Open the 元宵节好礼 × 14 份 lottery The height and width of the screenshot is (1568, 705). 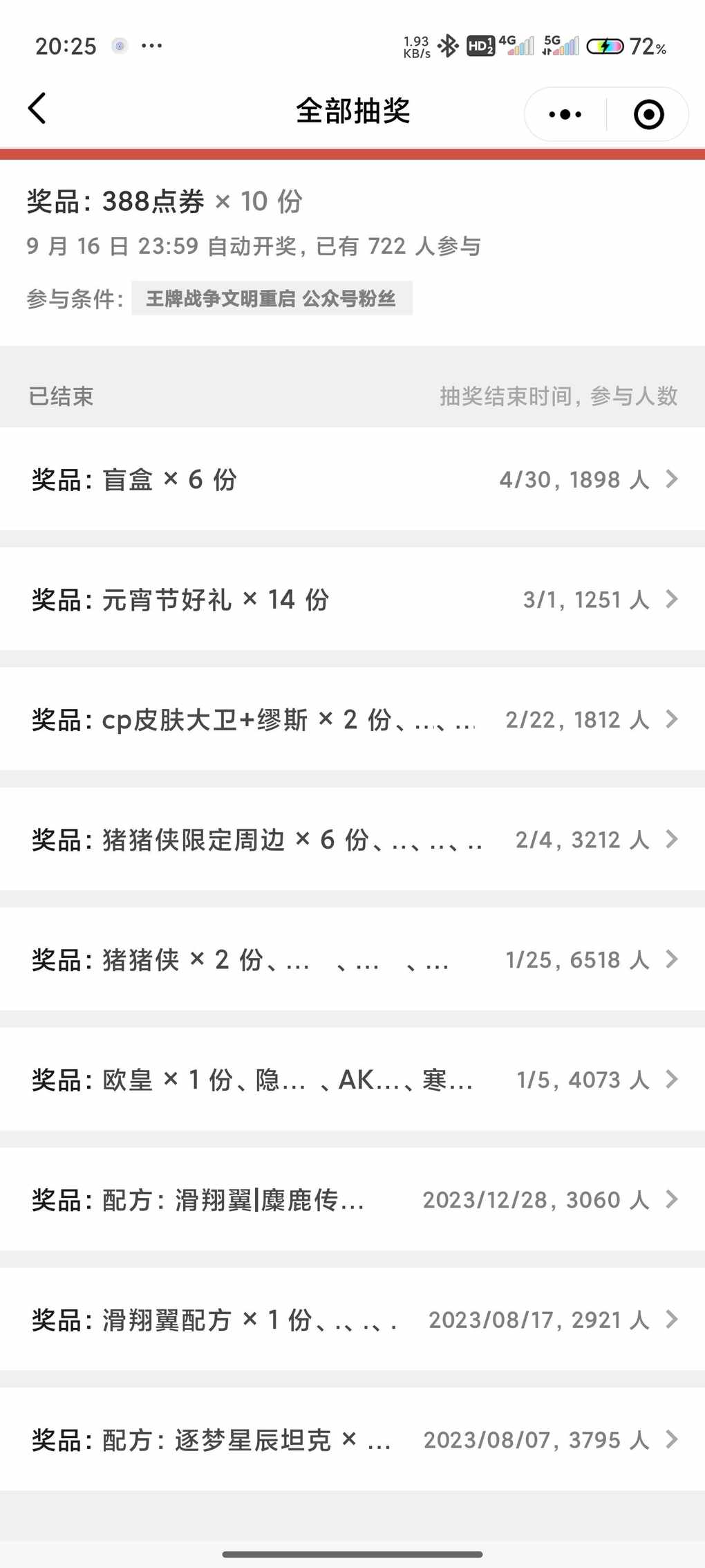352,599
